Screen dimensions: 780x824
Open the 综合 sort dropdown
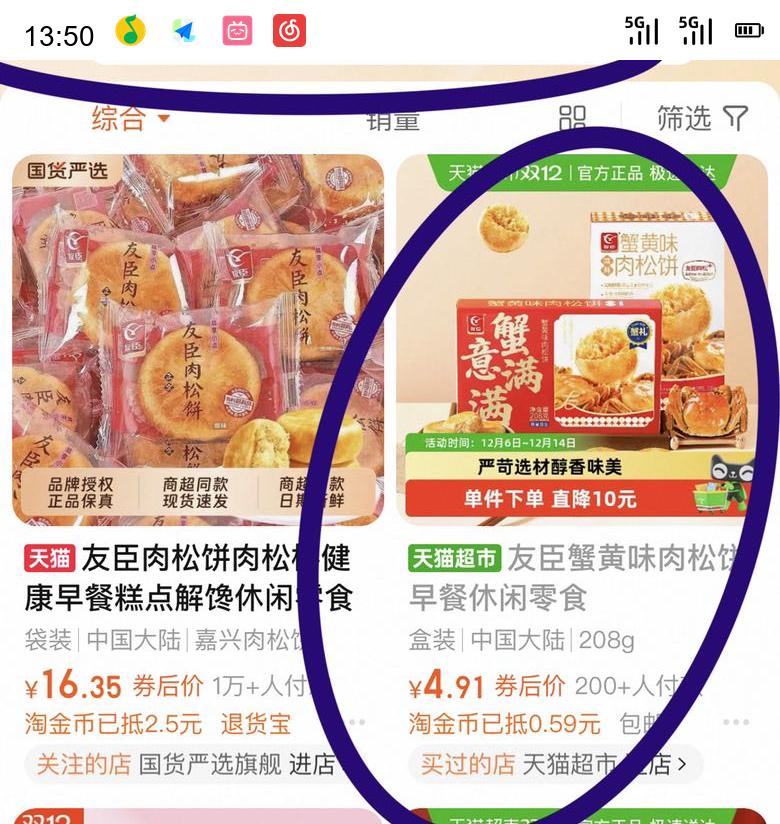(x=130, y=119)
